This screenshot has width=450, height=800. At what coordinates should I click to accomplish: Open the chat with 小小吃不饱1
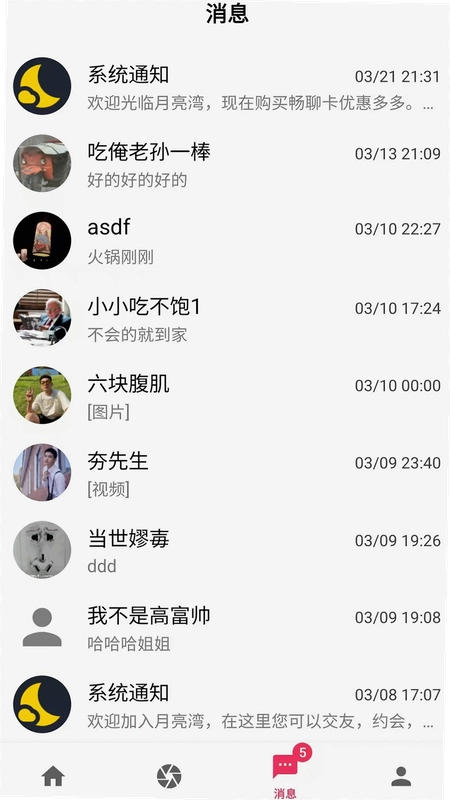pyautogui.click(x=225, y=318)
